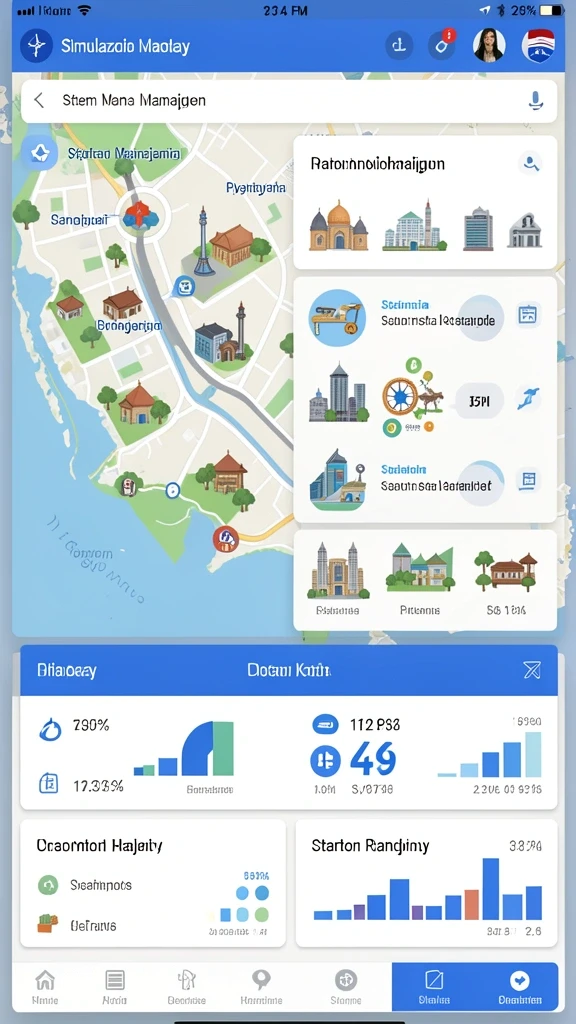
Task: Switch to the Home tab with house icon
Action: [45, 987]
